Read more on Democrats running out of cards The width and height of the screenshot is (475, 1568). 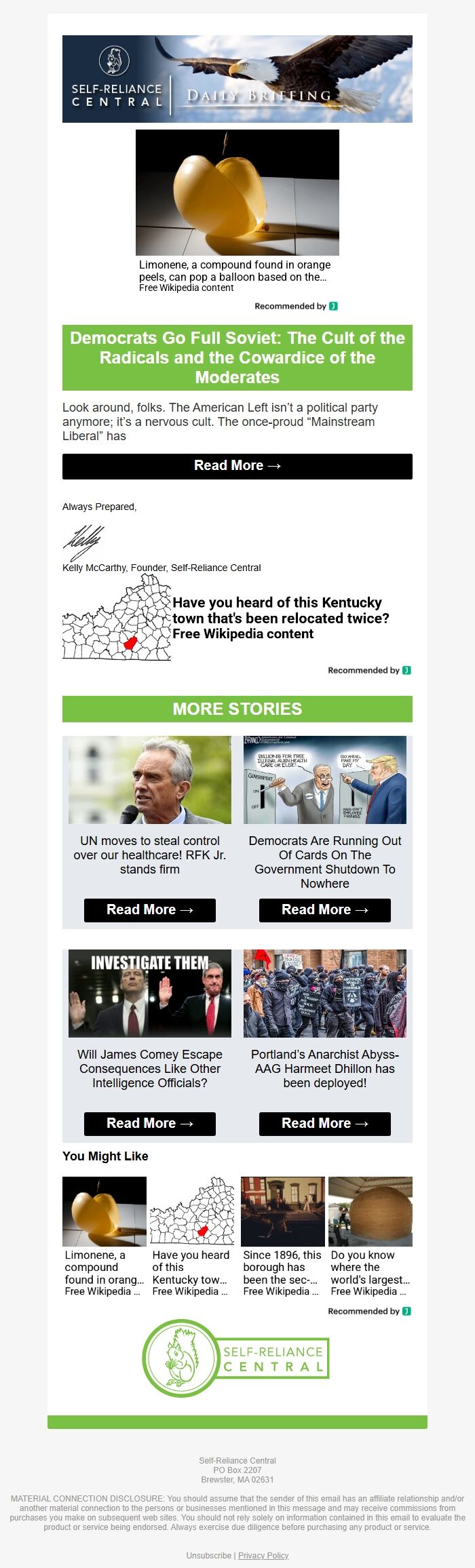(324, 910)
